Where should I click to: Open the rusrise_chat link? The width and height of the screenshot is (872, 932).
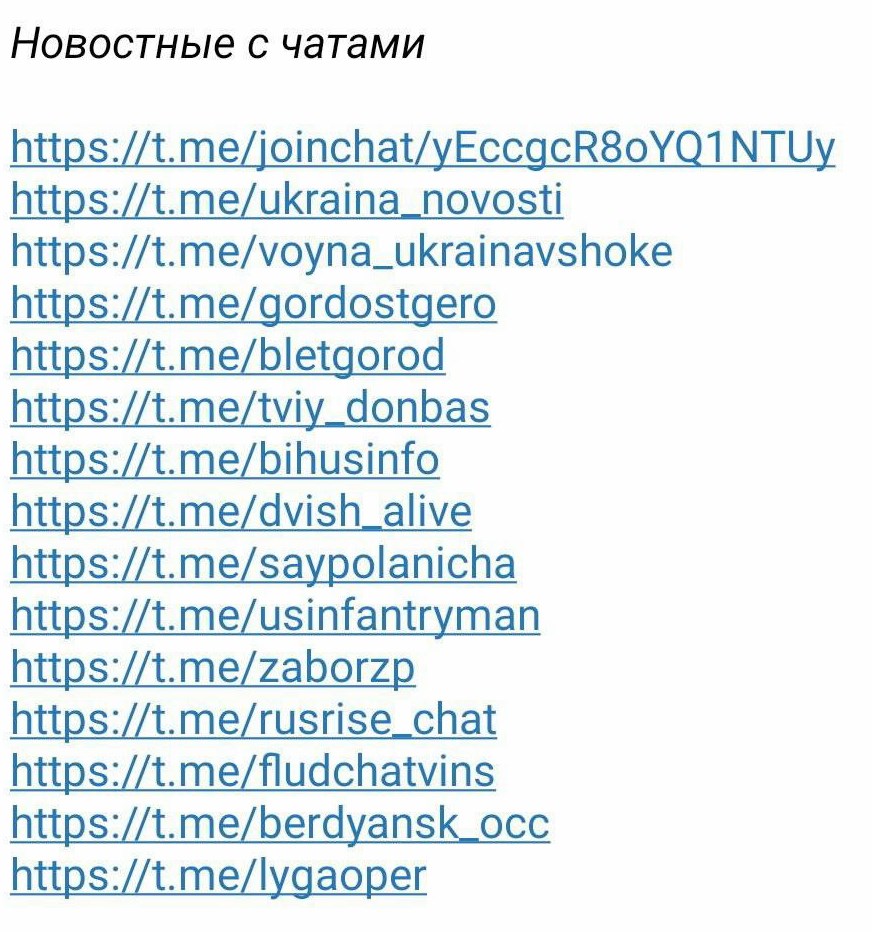pos(253,719)
